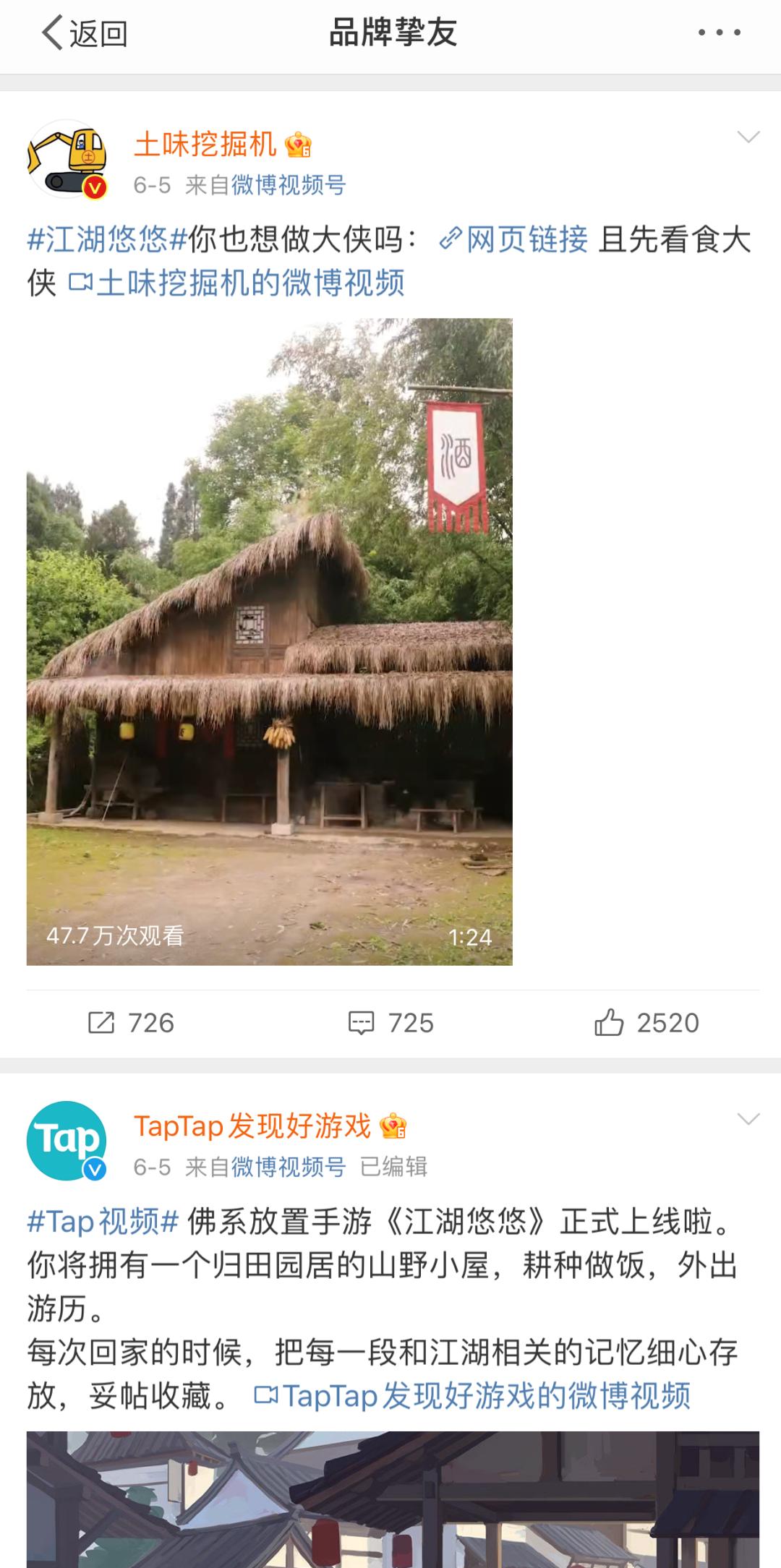
Task: Open the 土味挖掘机 username link
Action: [x=205, y=145]
